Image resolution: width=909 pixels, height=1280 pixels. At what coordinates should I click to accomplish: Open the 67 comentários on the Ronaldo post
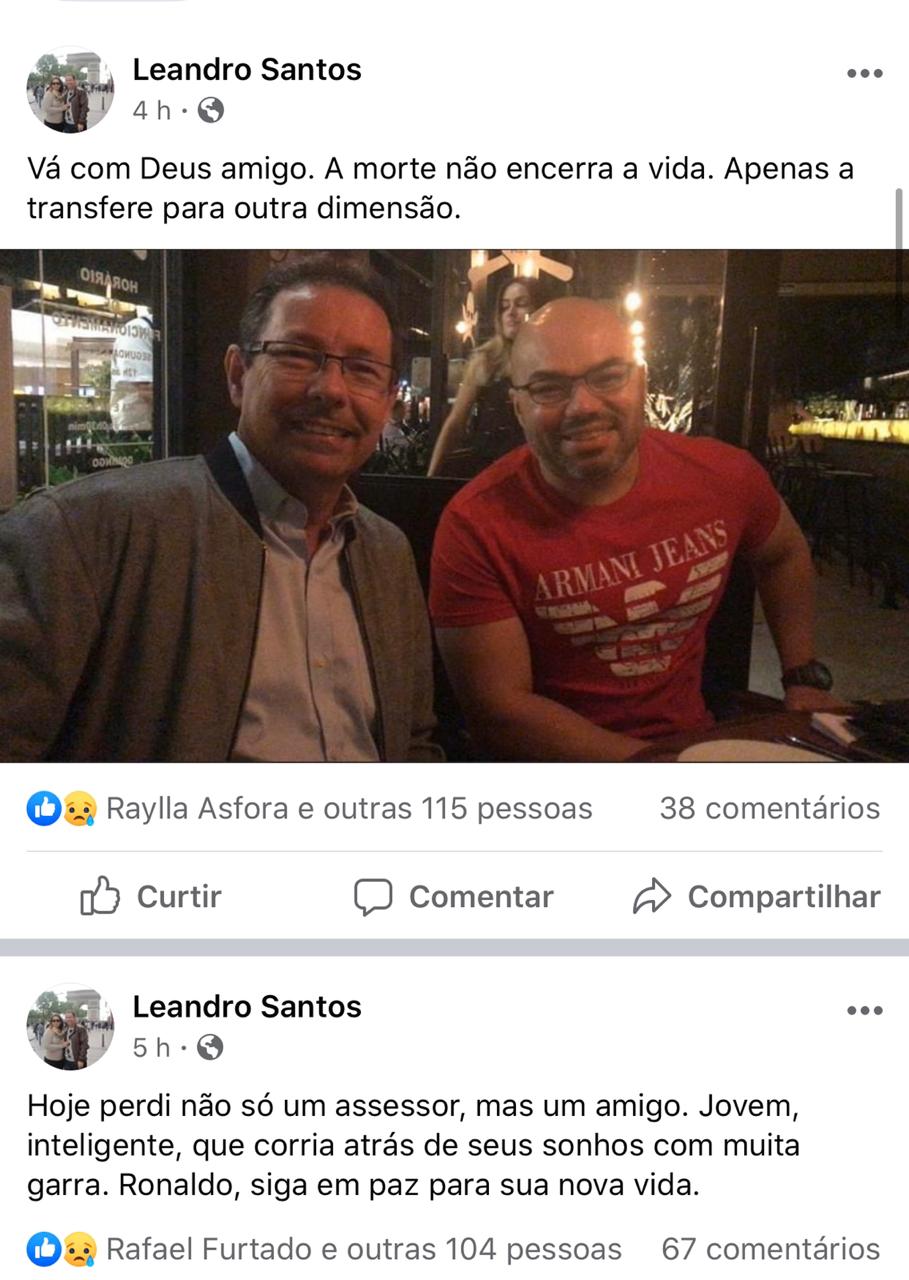tap(770, 1249)
